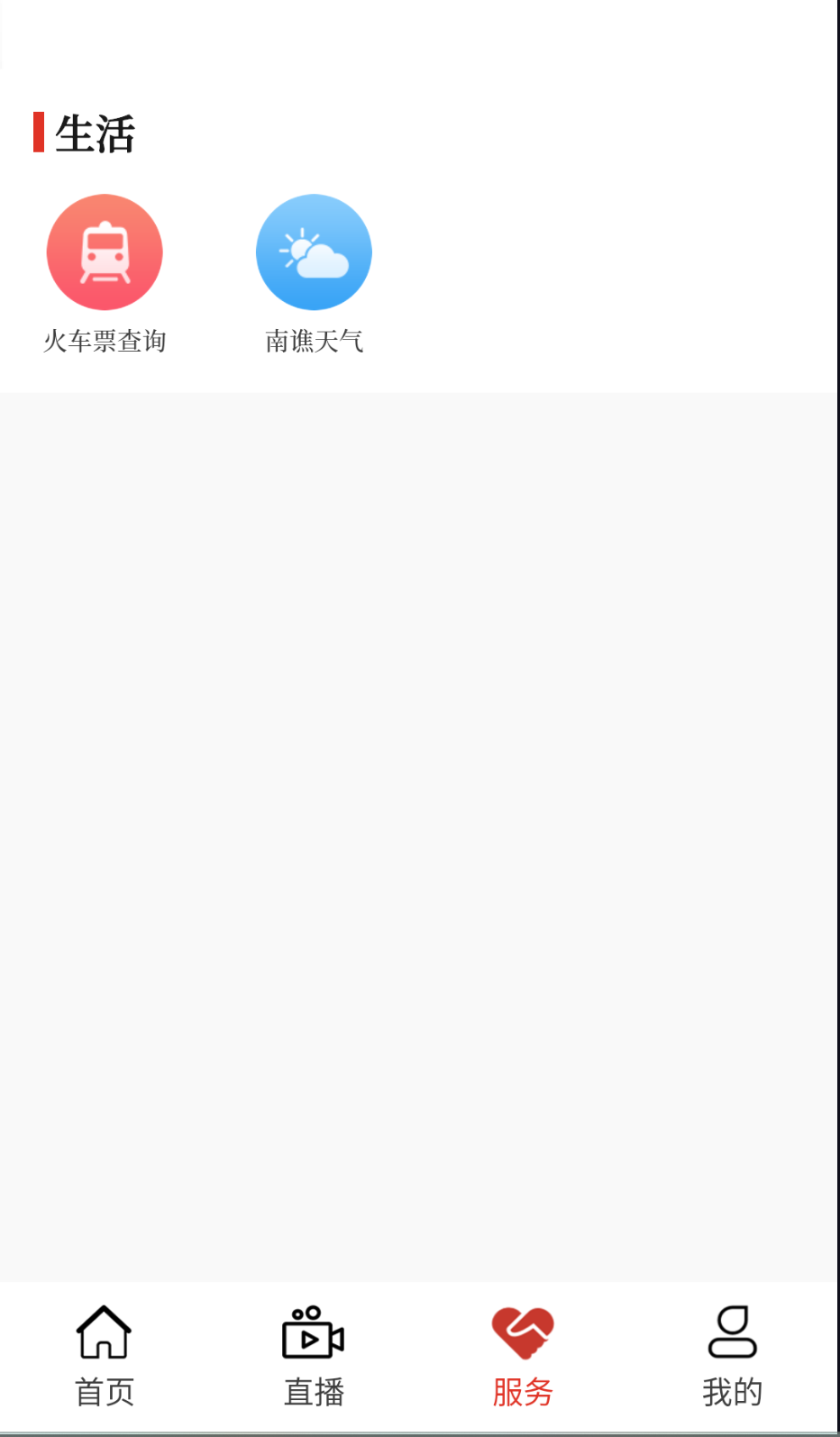Click the 首页 text label

pyautogui.click(x=104, y=1393)
